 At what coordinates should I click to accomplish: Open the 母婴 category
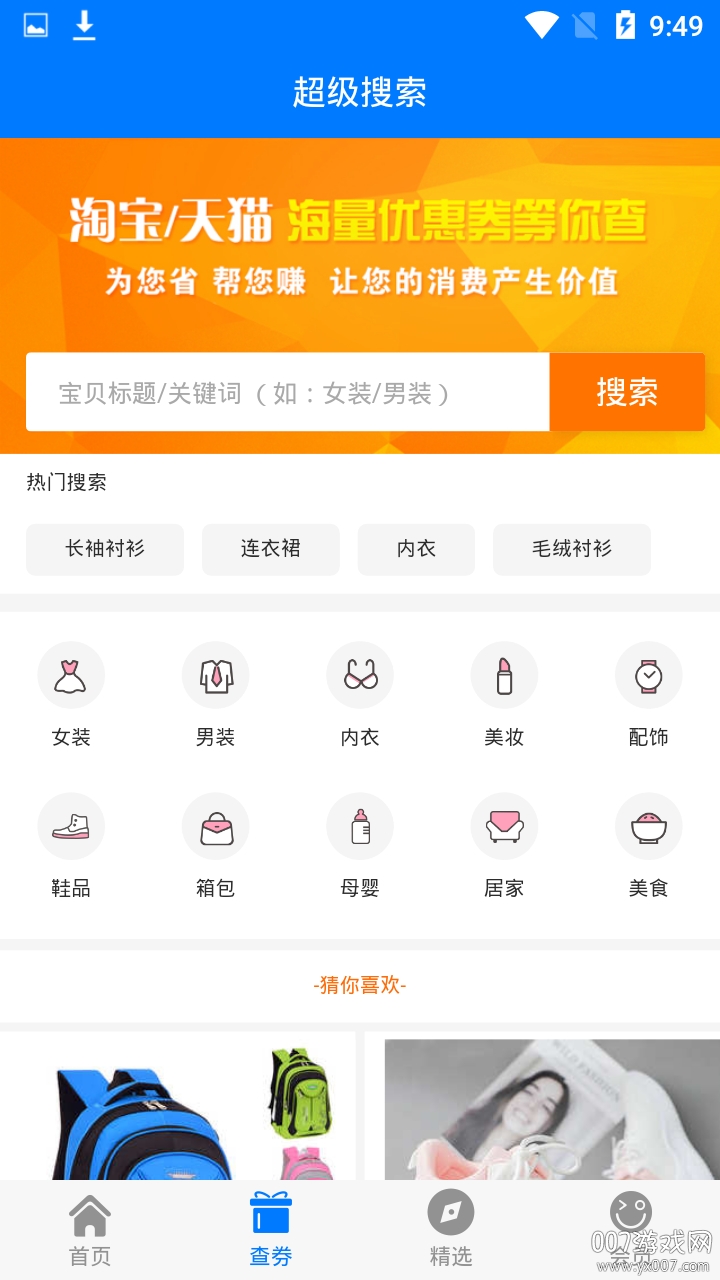360,846
